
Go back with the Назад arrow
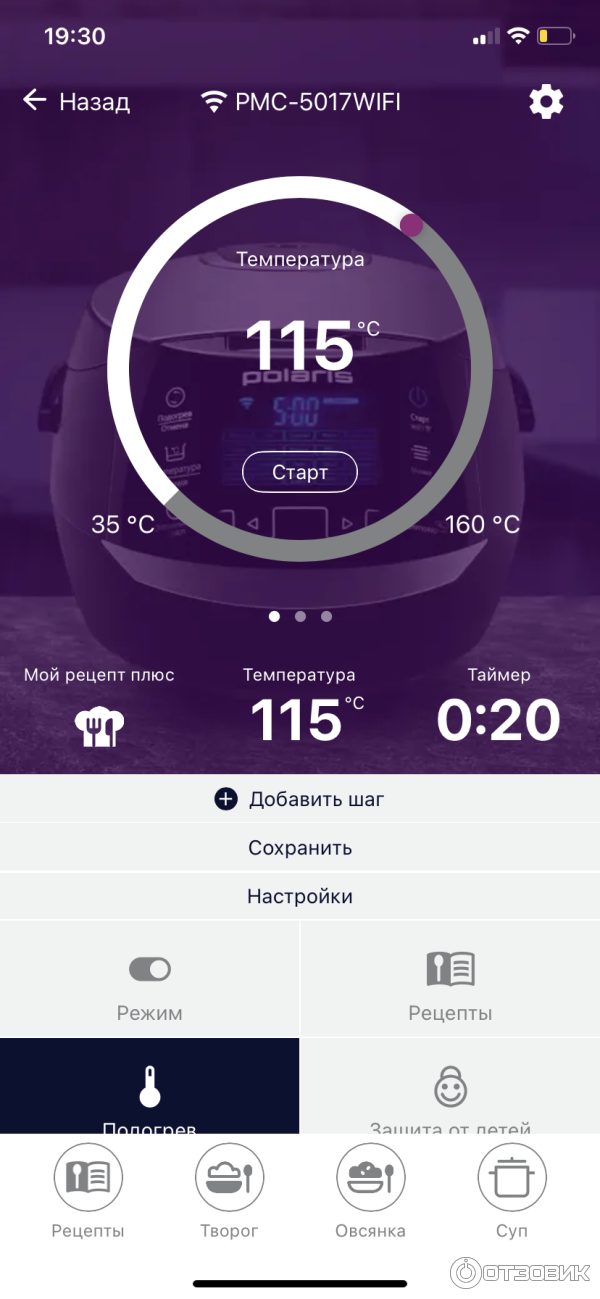76,101
